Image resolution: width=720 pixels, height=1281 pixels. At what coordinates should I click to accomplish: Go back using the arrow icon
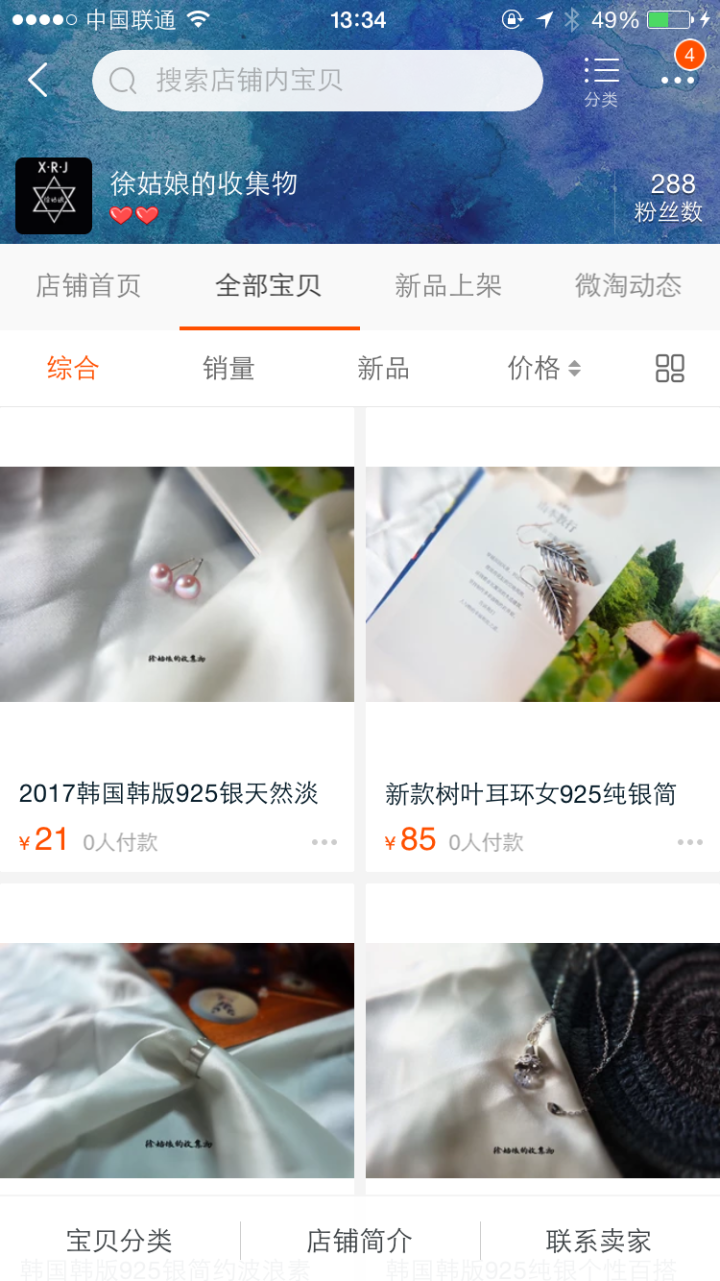tap(38, 80)
